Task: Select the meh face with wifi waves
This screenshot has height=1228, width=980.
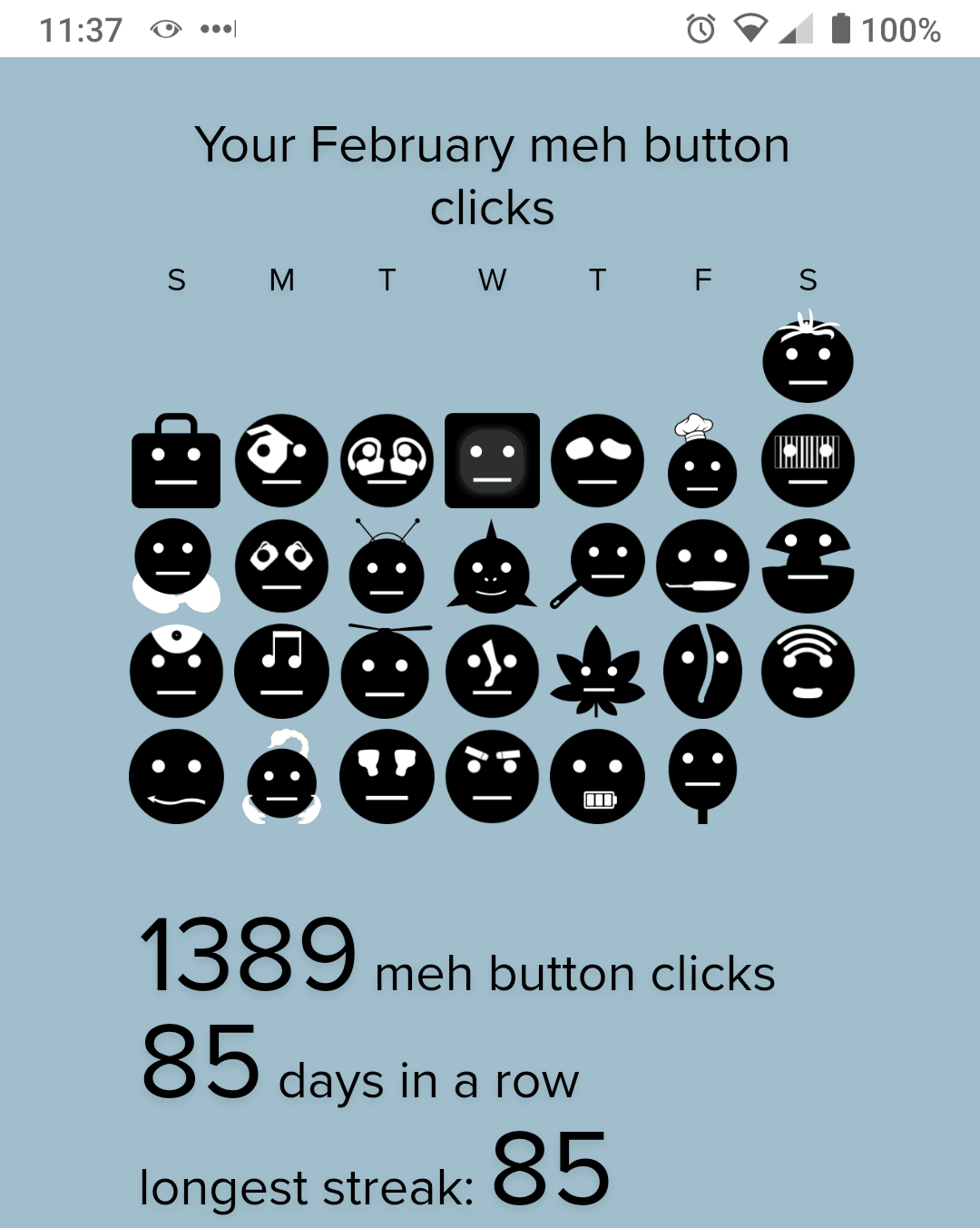Action: [808, 672]
